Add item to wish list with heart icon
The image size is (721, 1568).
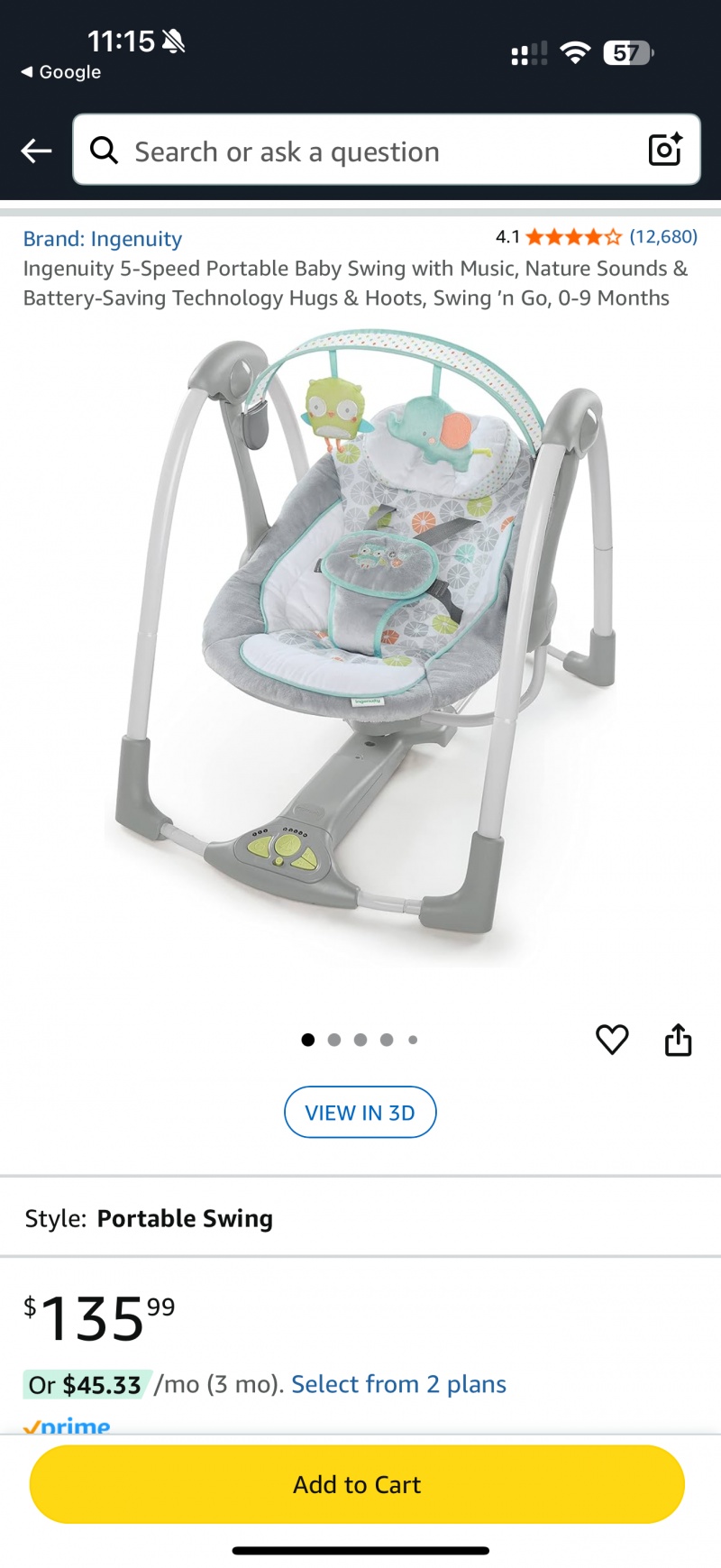click(612, 1040)
